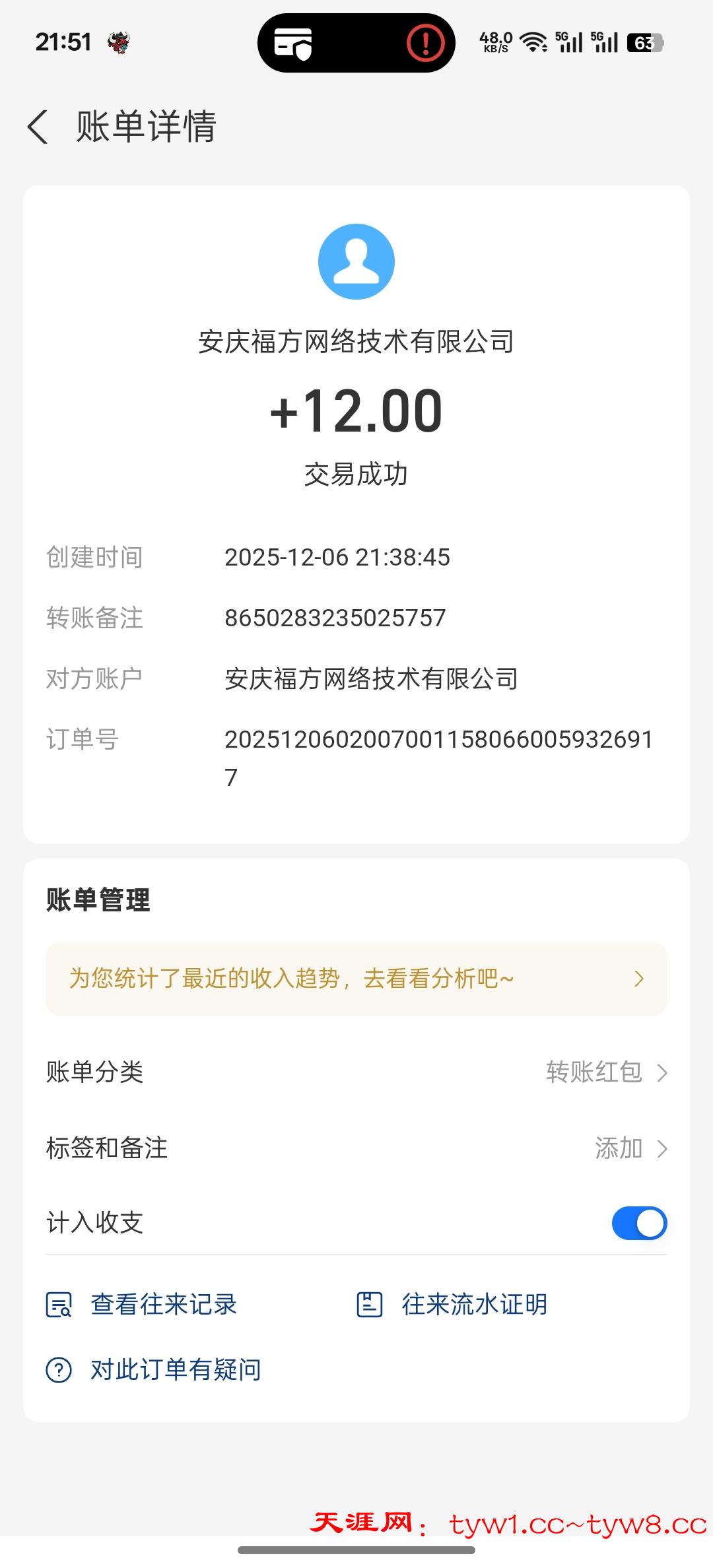
Task: Go back from 账单详情 page
Action: point(38,127)
